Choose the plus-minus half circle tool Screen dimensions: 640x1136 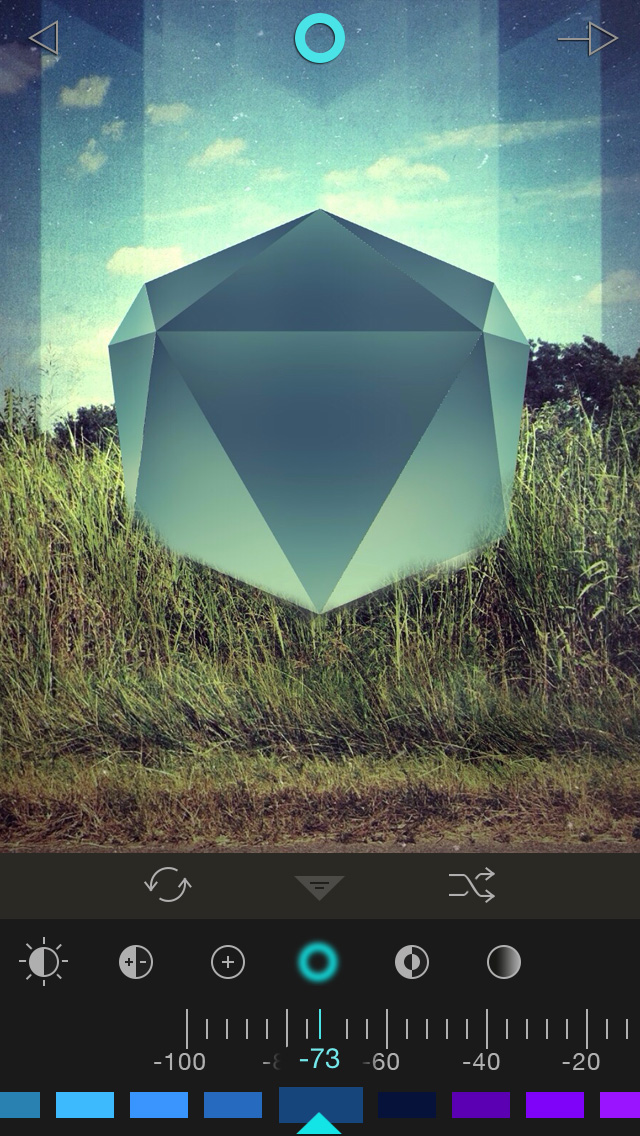(136, 963)
